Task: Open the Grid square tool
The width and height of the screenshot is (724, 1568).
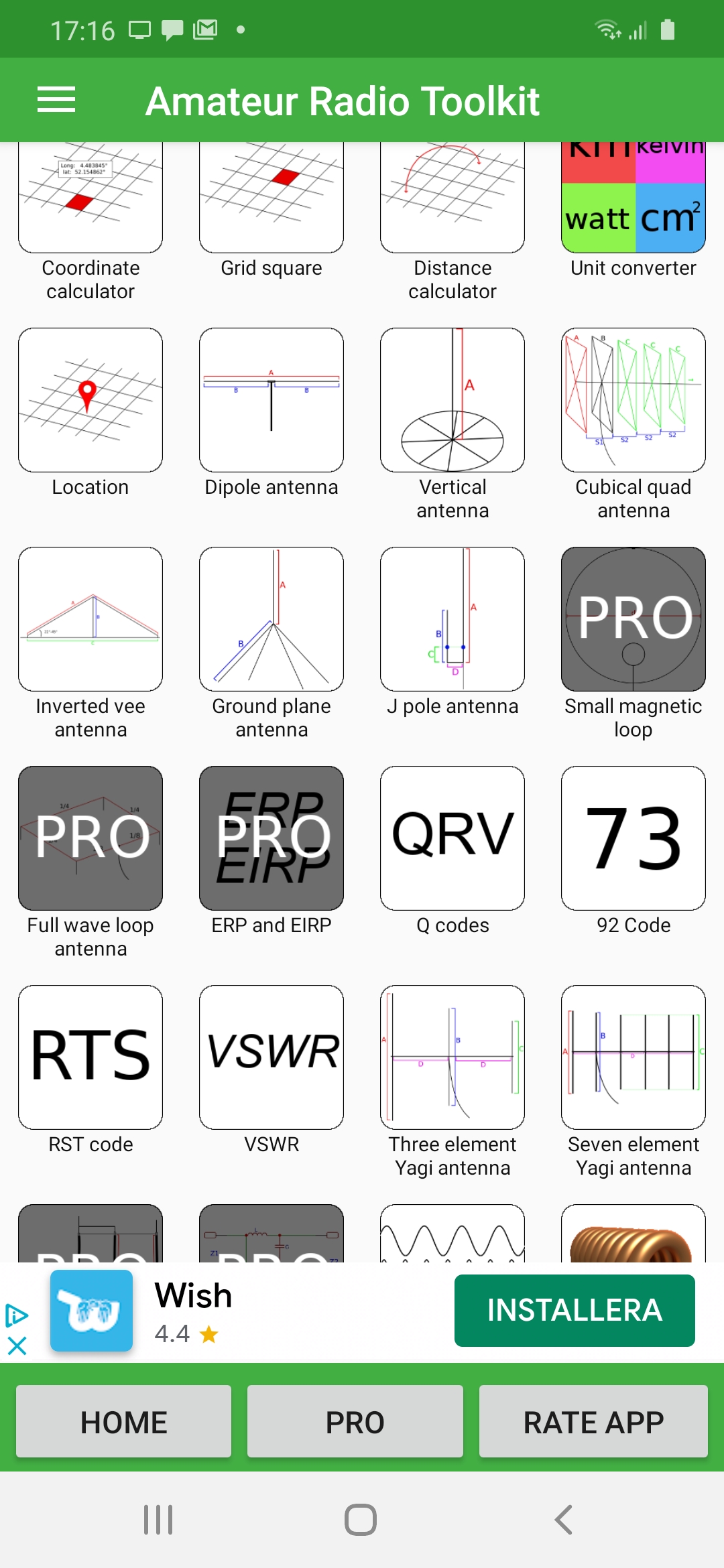Action: pos(271,201)
